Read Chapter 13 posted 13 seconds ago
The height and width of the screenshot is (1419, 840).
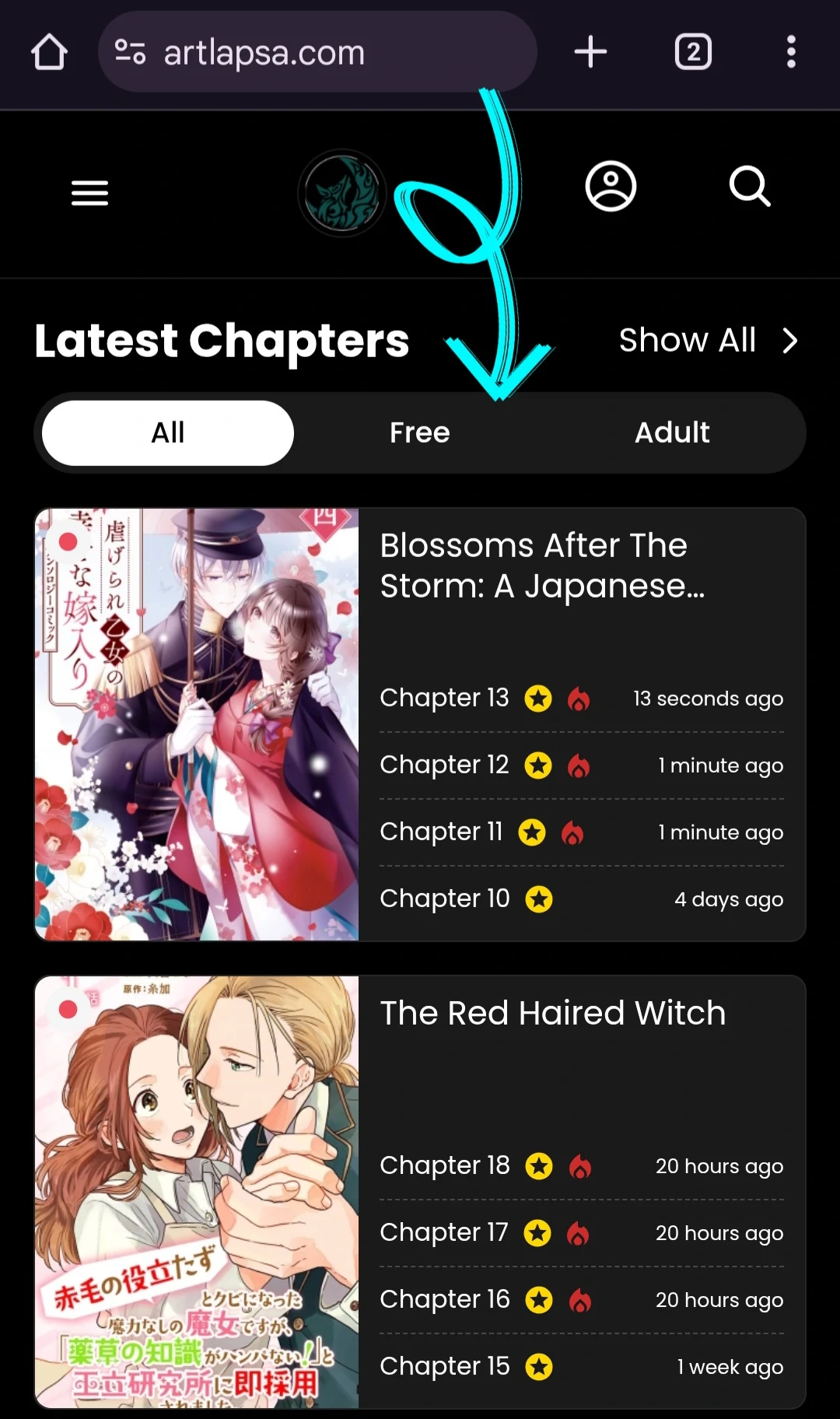[x=444, y=698]
